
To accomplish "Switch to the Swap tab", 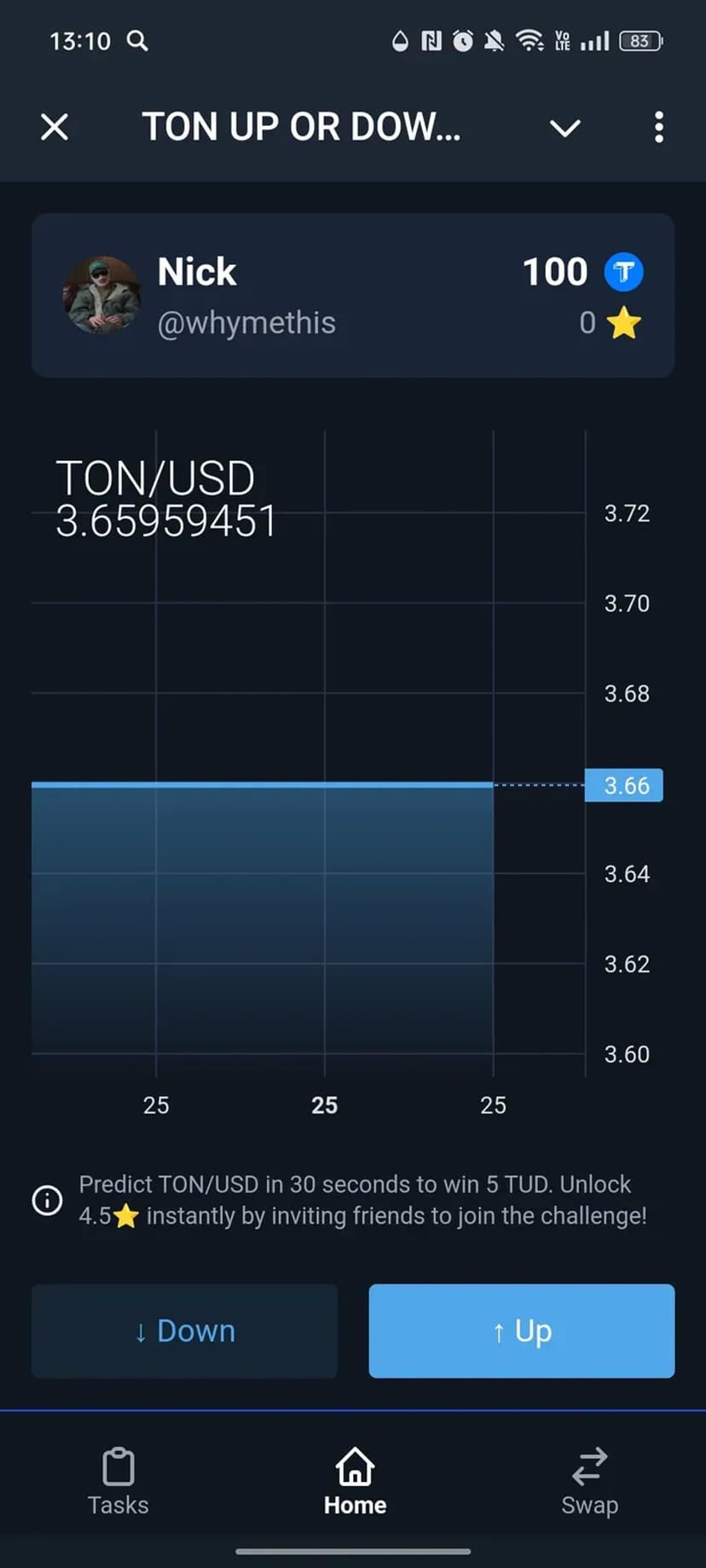I will click(589, 1481).
